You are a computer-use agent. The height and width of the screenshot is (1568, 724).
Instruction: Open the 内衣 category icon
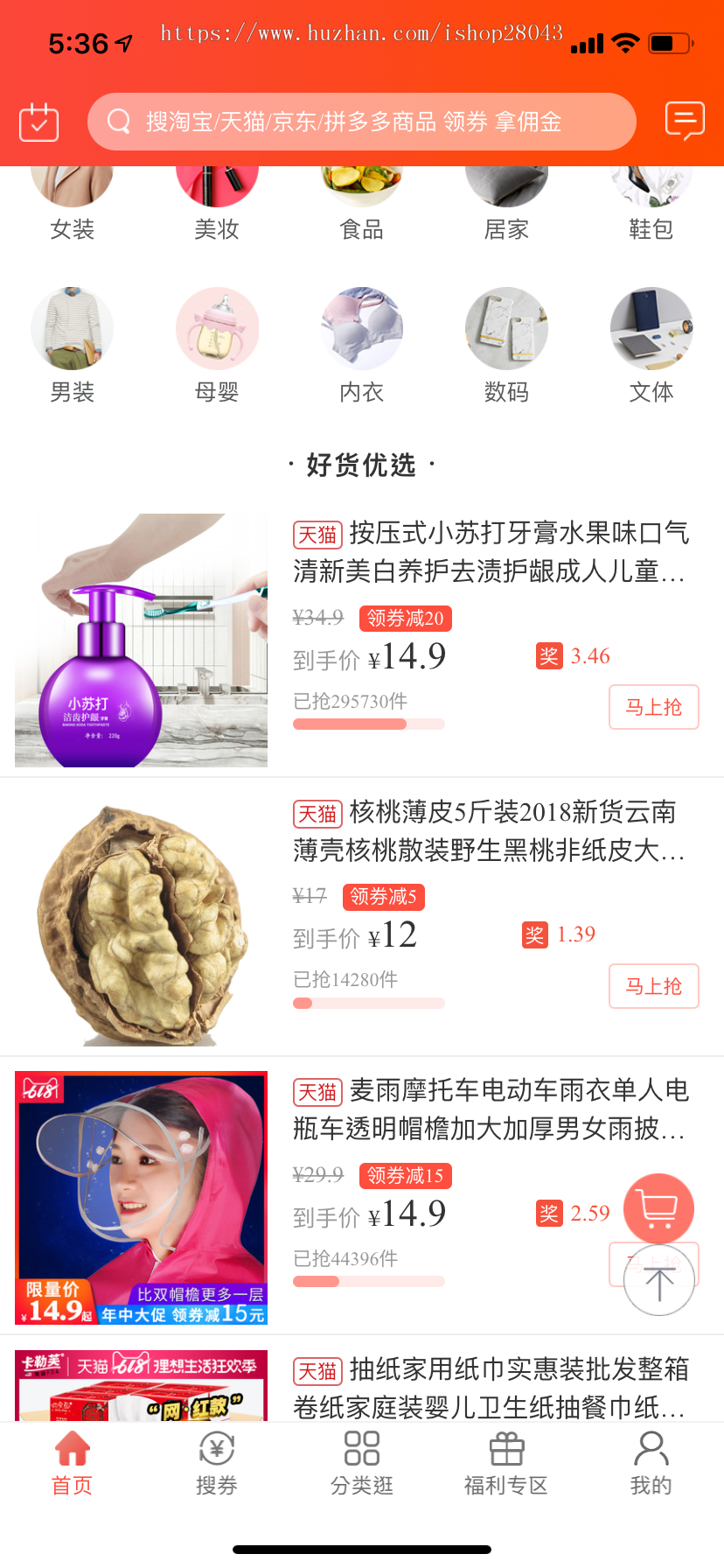(362, 327)
